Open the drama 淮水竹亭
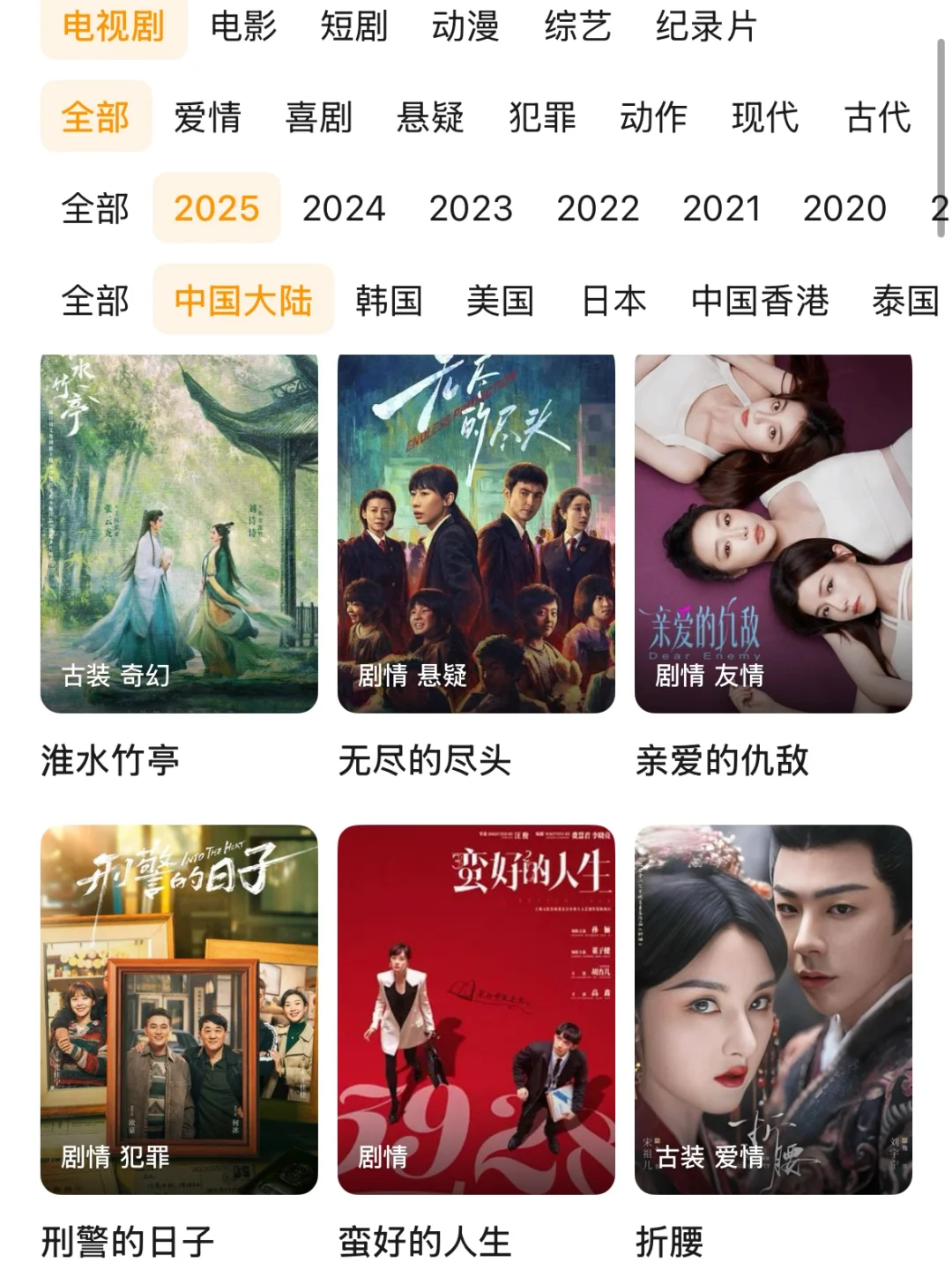 coord(179,534)
